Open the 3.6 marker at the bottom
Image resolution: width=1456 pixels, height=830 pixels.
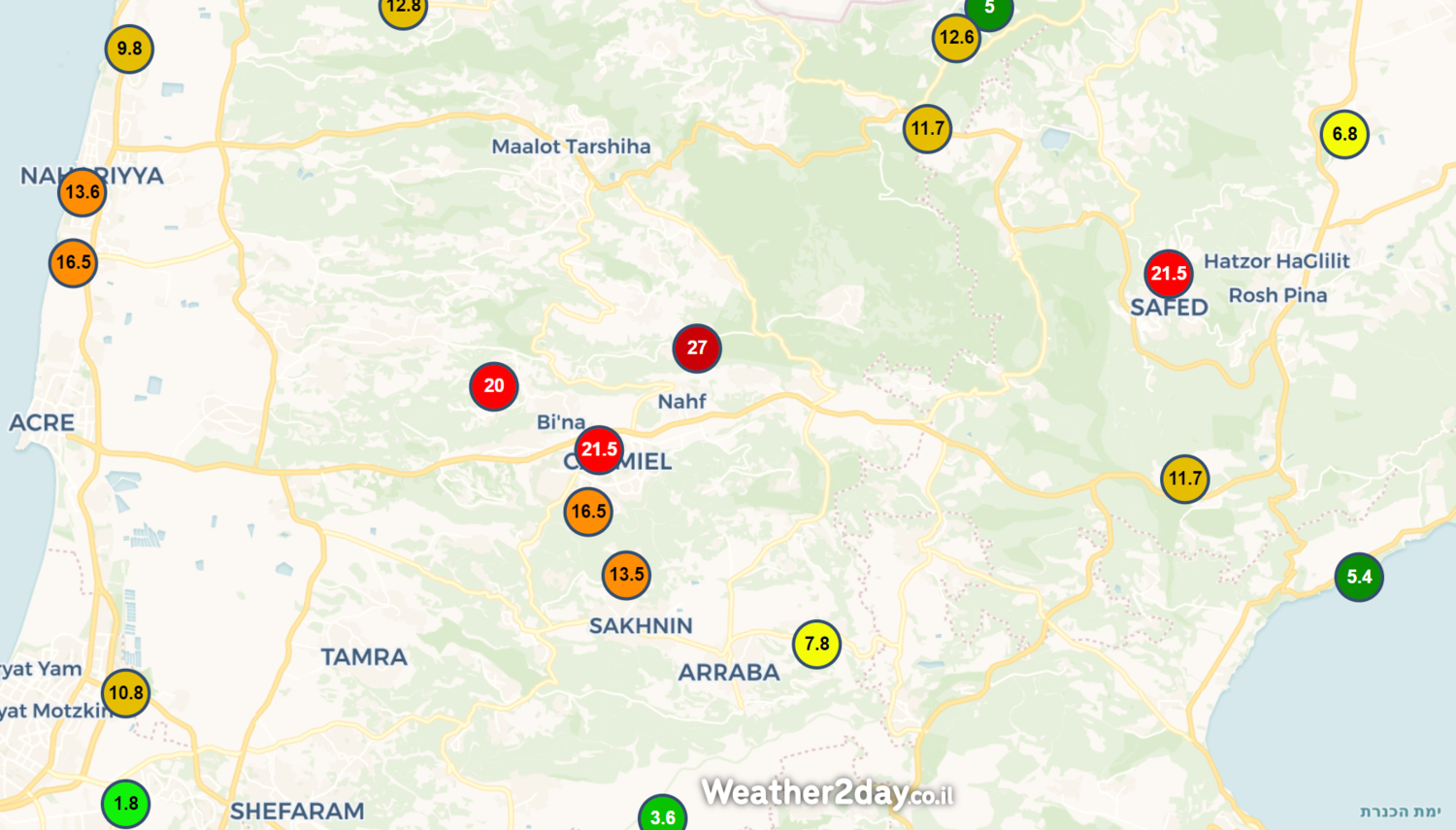coord(663,815)
